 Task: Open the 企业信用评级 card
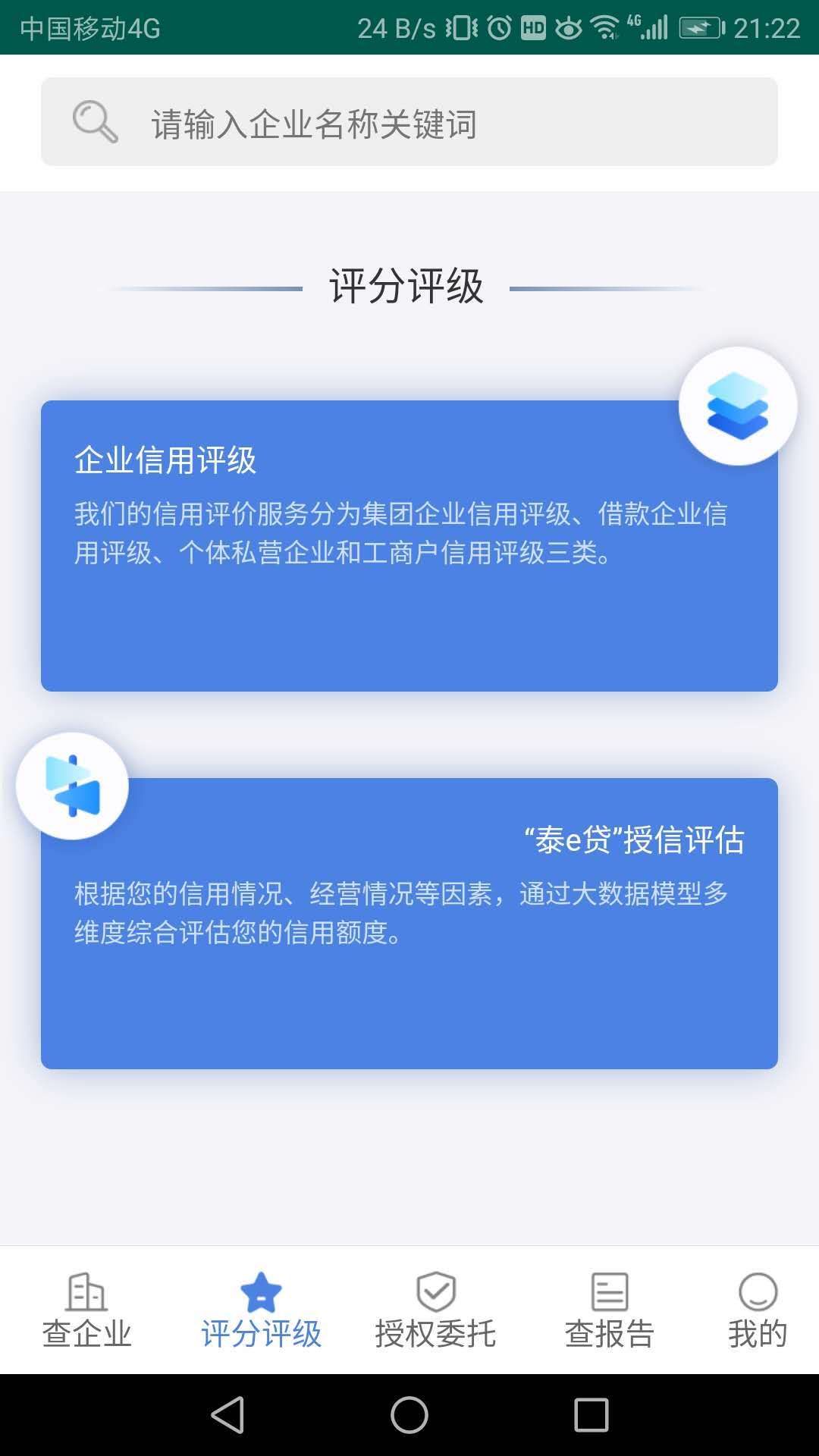[409, 546]
